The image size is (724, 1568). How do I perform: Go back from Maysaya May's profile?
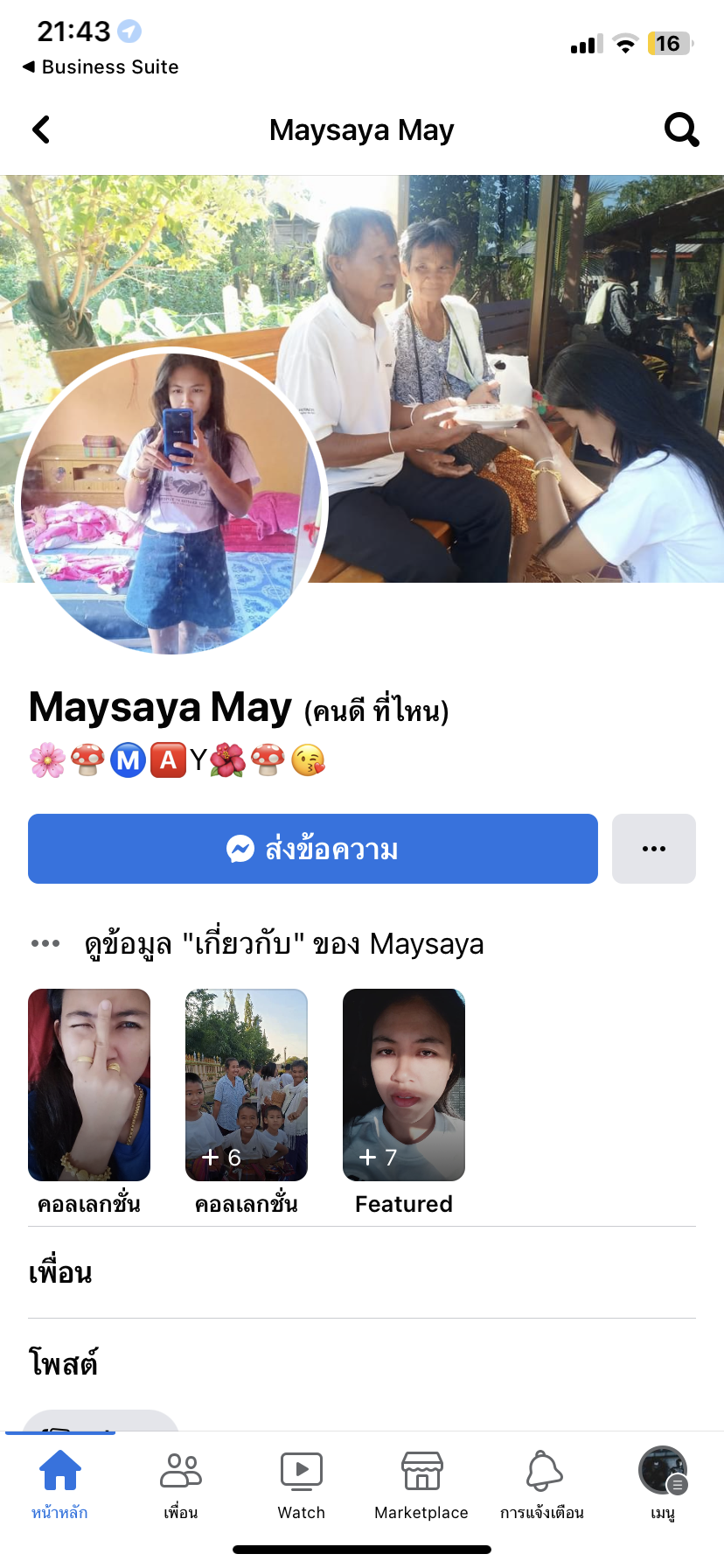point(41,129)
